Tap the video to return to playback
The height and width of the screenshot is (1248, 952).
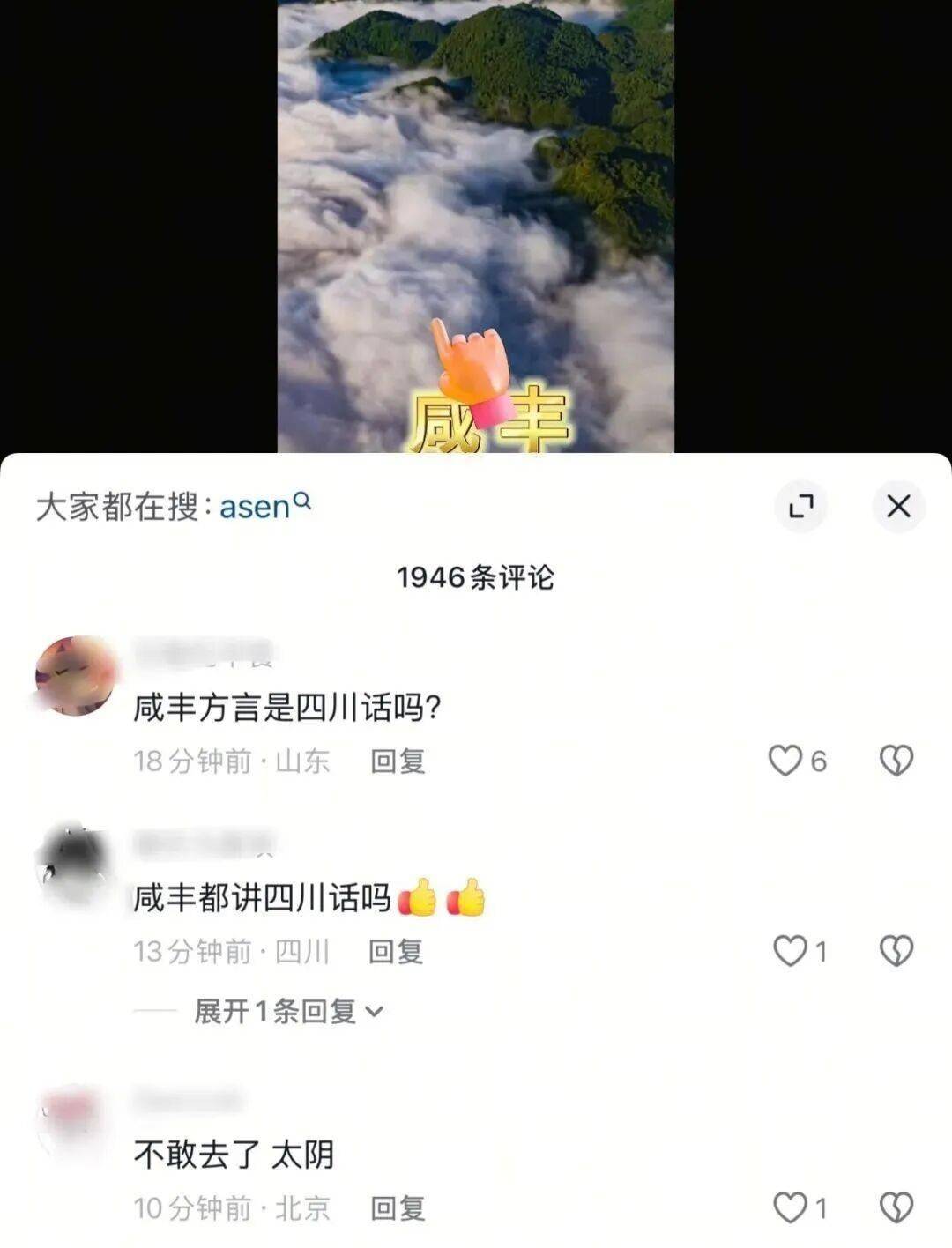476,220
